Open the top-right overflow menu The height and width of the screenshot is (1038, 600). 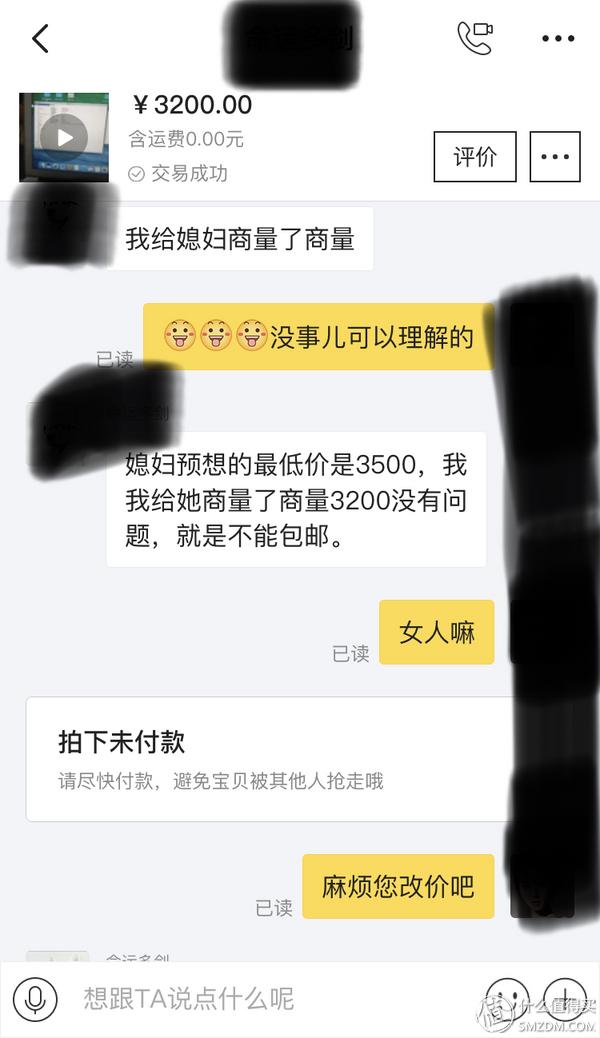[x=557, y=39]
